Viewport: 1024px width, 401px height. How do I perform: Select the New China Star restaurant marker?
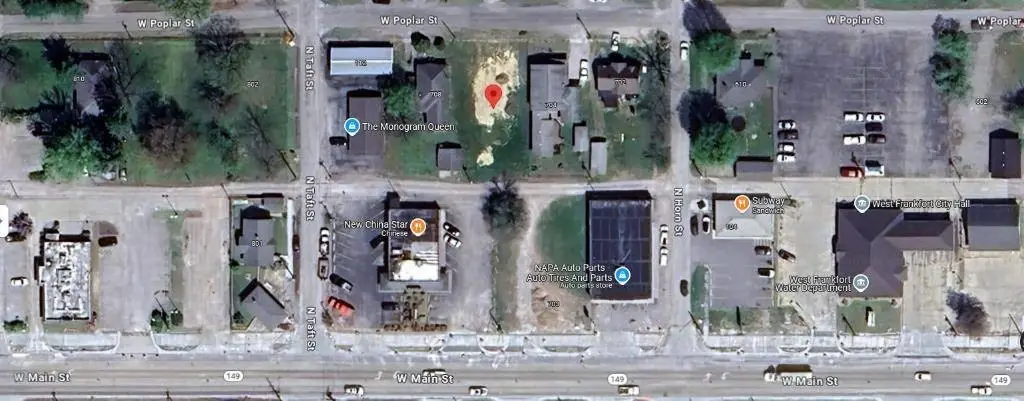tap(418, 227)
